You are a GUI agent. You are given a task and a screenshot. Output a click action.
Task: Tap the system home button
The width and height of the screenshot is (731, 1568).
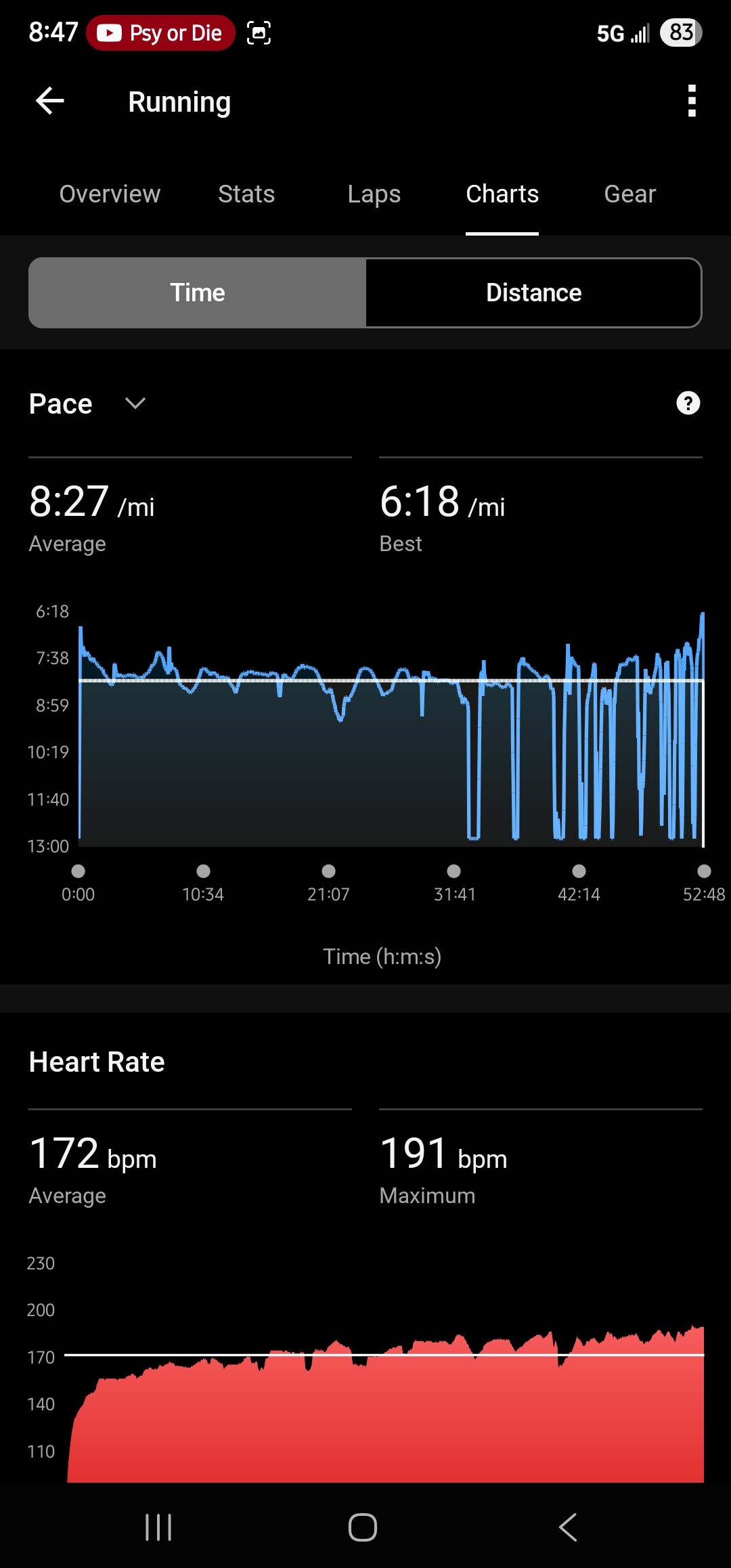pyautogui.click(x=363, y=1527)
